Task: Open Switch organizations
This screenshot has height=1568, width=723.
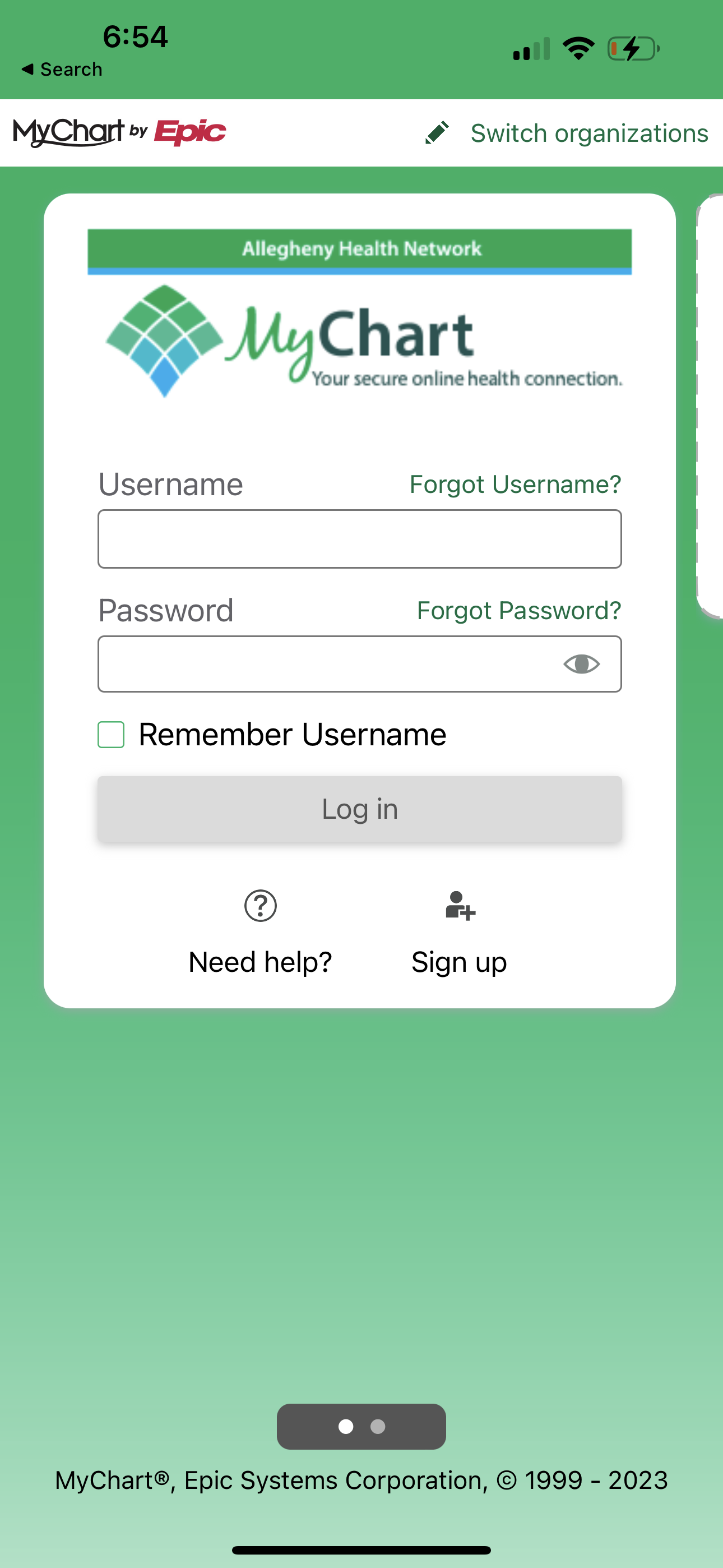Action: point(588,133)
